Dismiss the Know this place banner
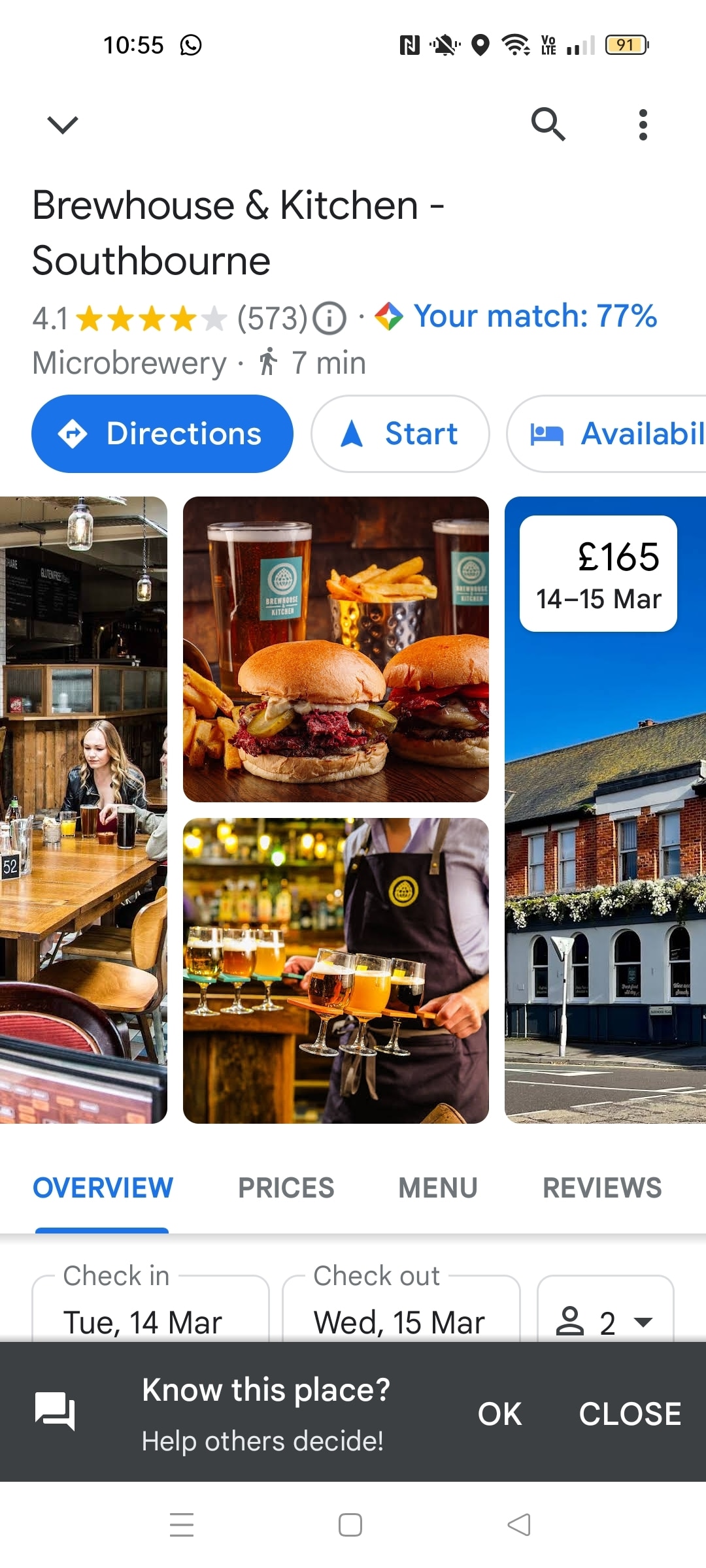The height and width of the screenshot is (1568, 706). [630, 1414]
